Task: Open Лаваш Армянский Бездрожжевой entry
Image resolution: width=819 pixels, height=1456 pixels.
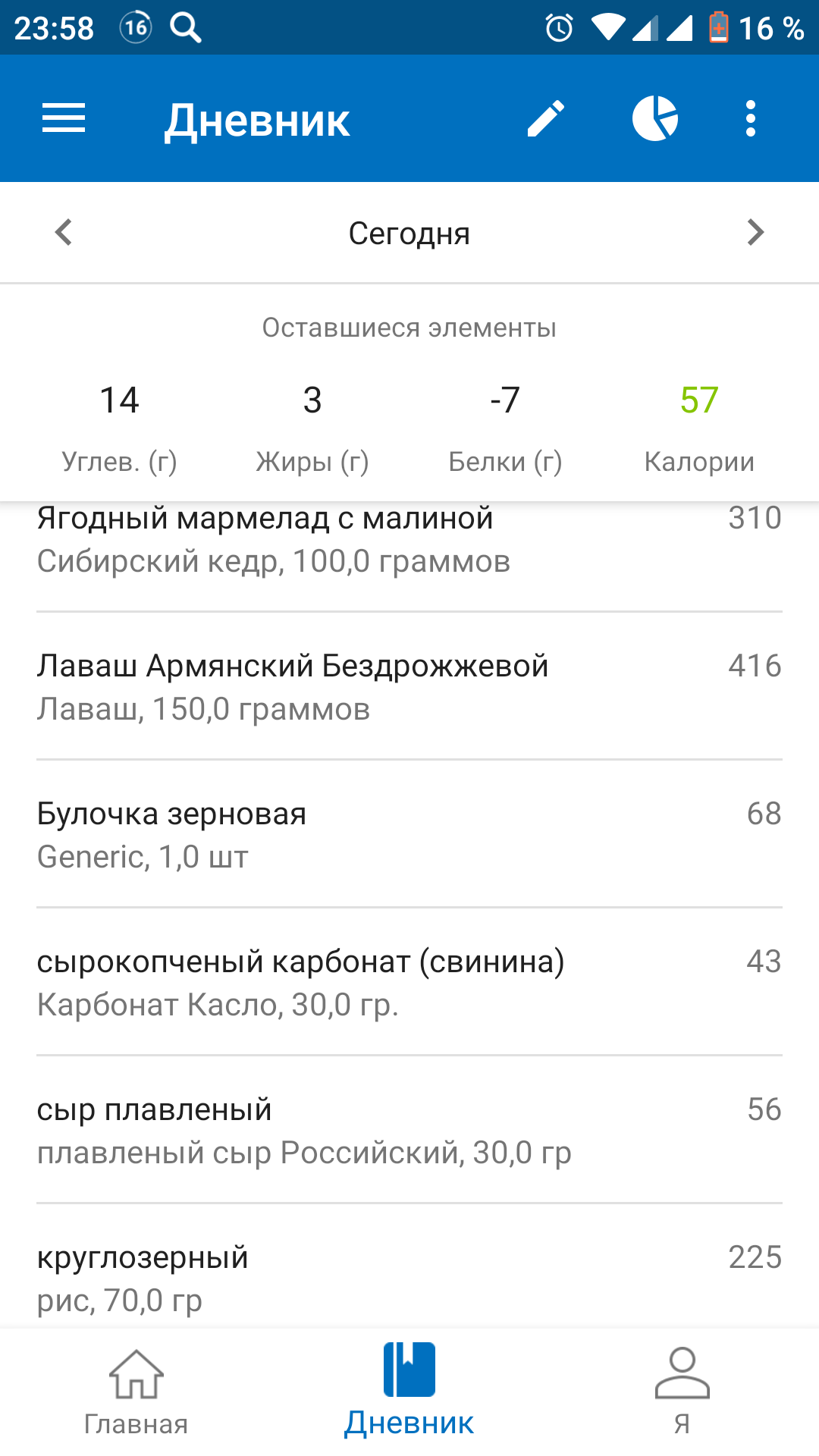Action: [x=409, y=686]
